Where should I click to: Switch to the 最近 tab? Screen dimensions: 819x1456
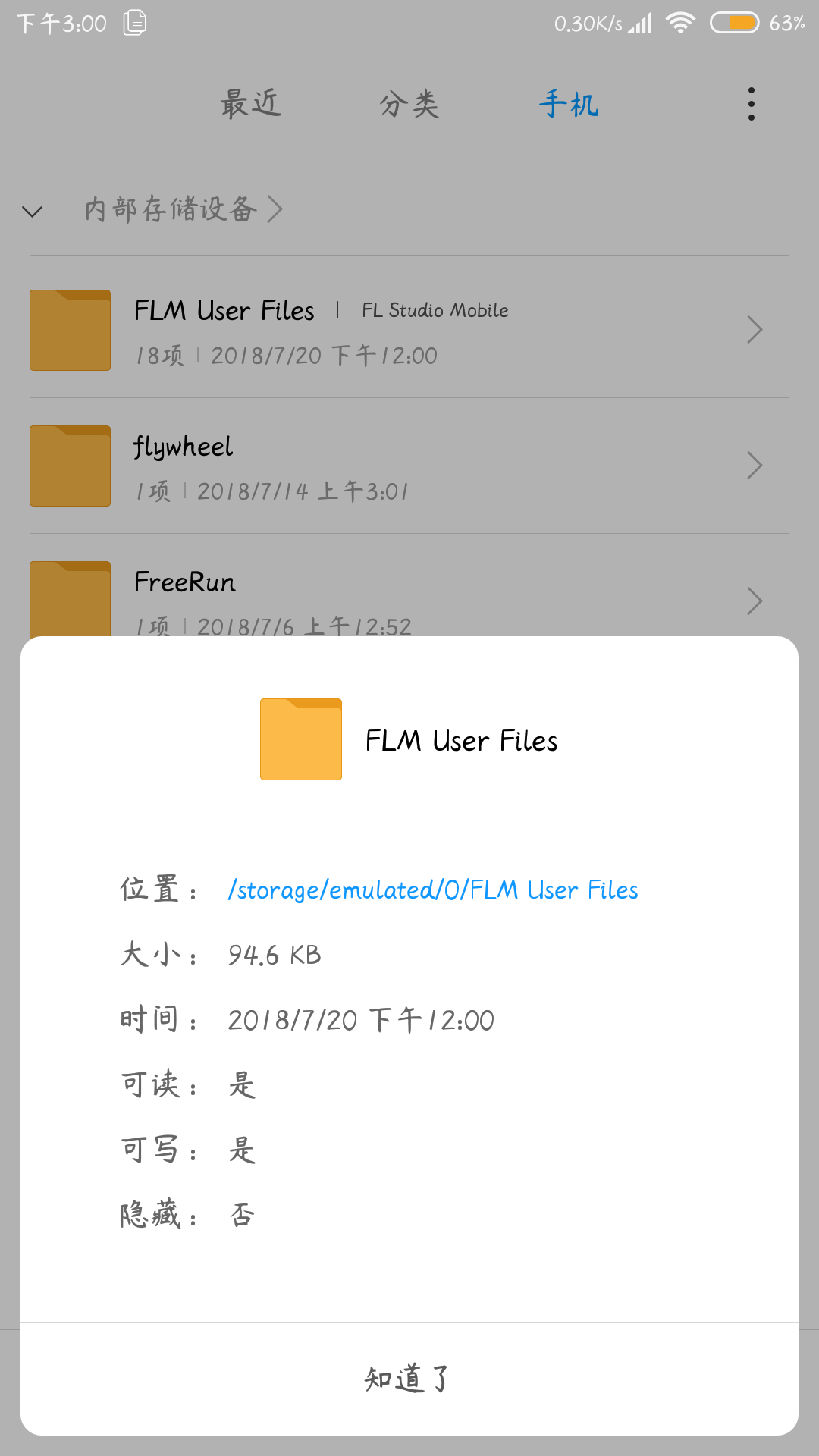251,104
